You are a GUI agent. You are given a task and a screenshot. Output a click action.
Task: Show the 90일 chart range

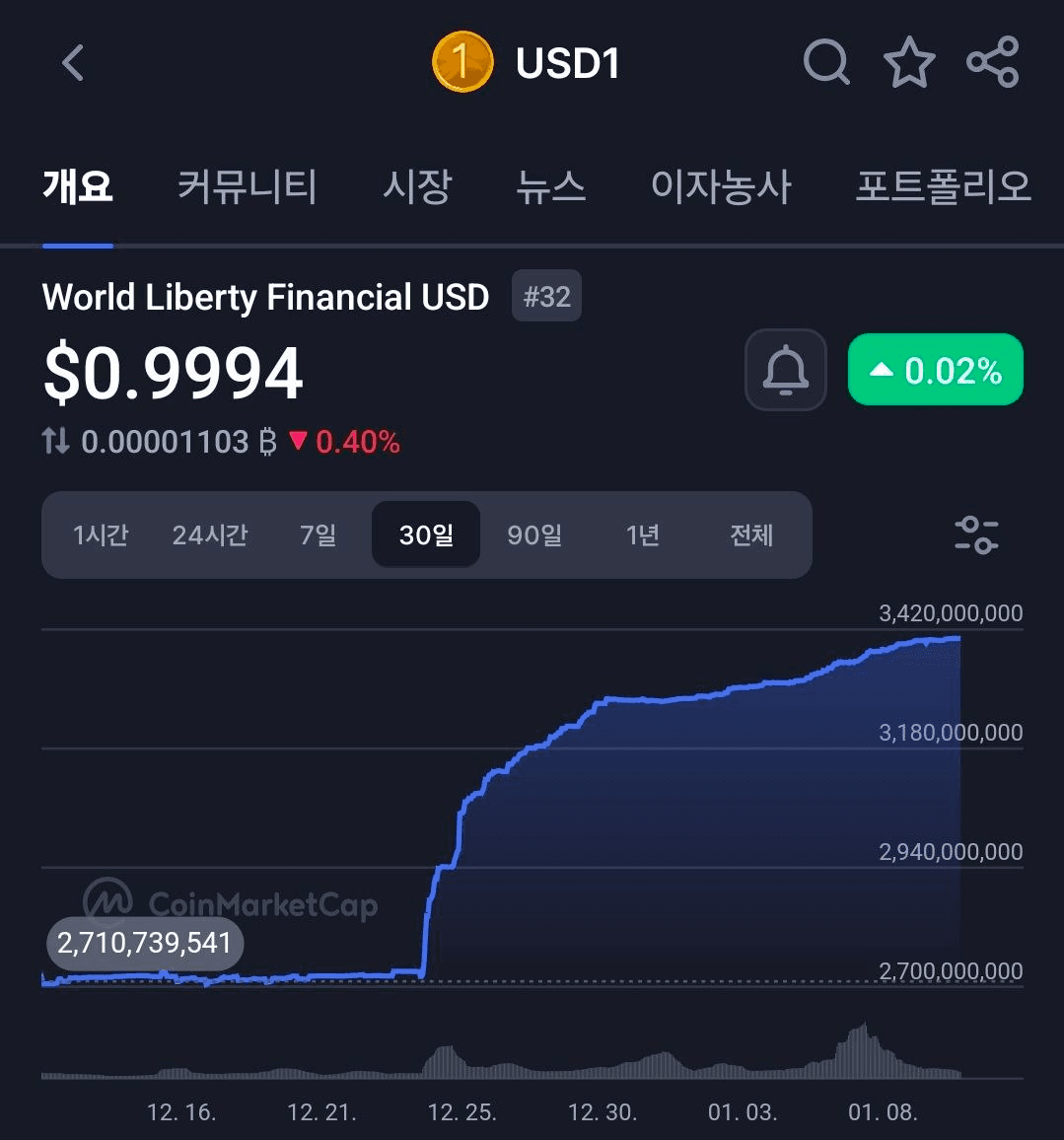point(534,535)
